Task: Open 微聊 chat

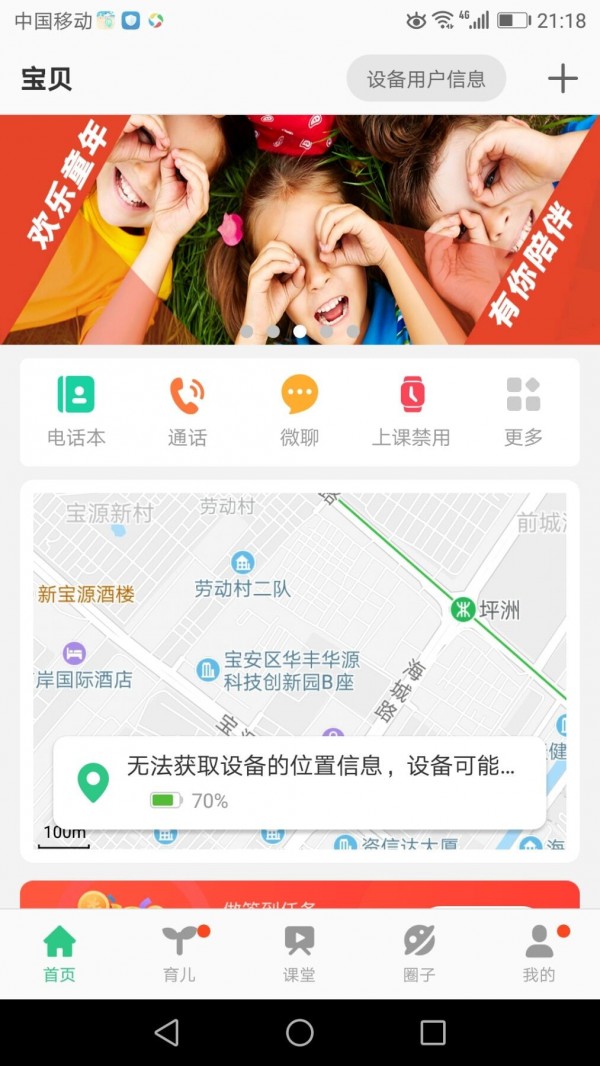Action: [x=299, y=410]
